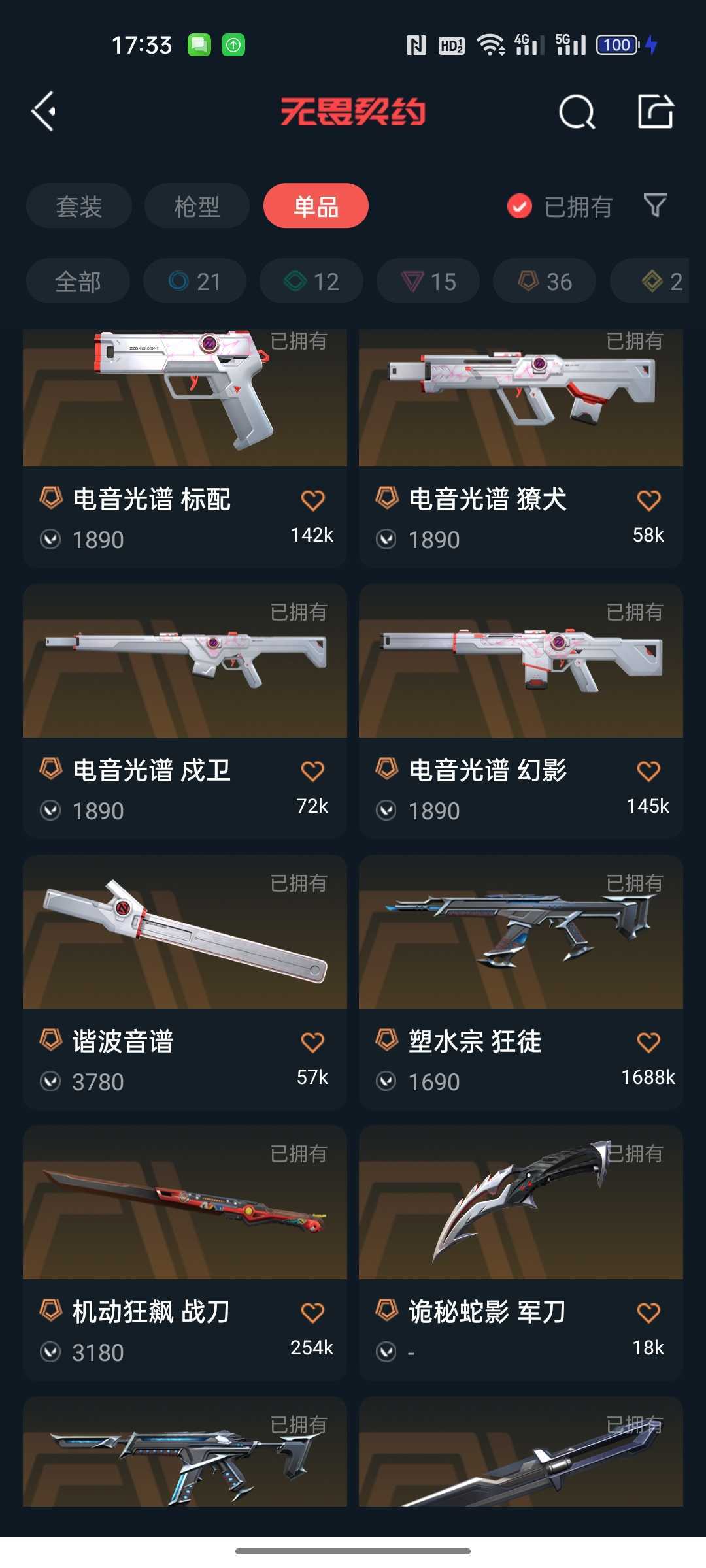Open the 谐波音谱 melee skin card

[x=185, y=982]
